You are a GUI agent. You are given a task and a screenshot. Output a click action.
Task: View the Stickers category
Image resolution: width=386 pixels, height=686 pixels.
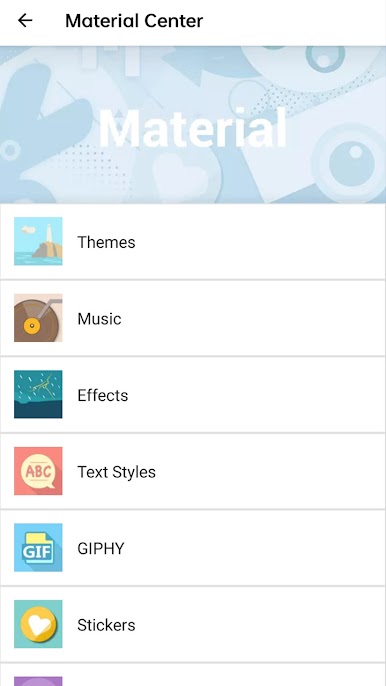pos(193,624)
